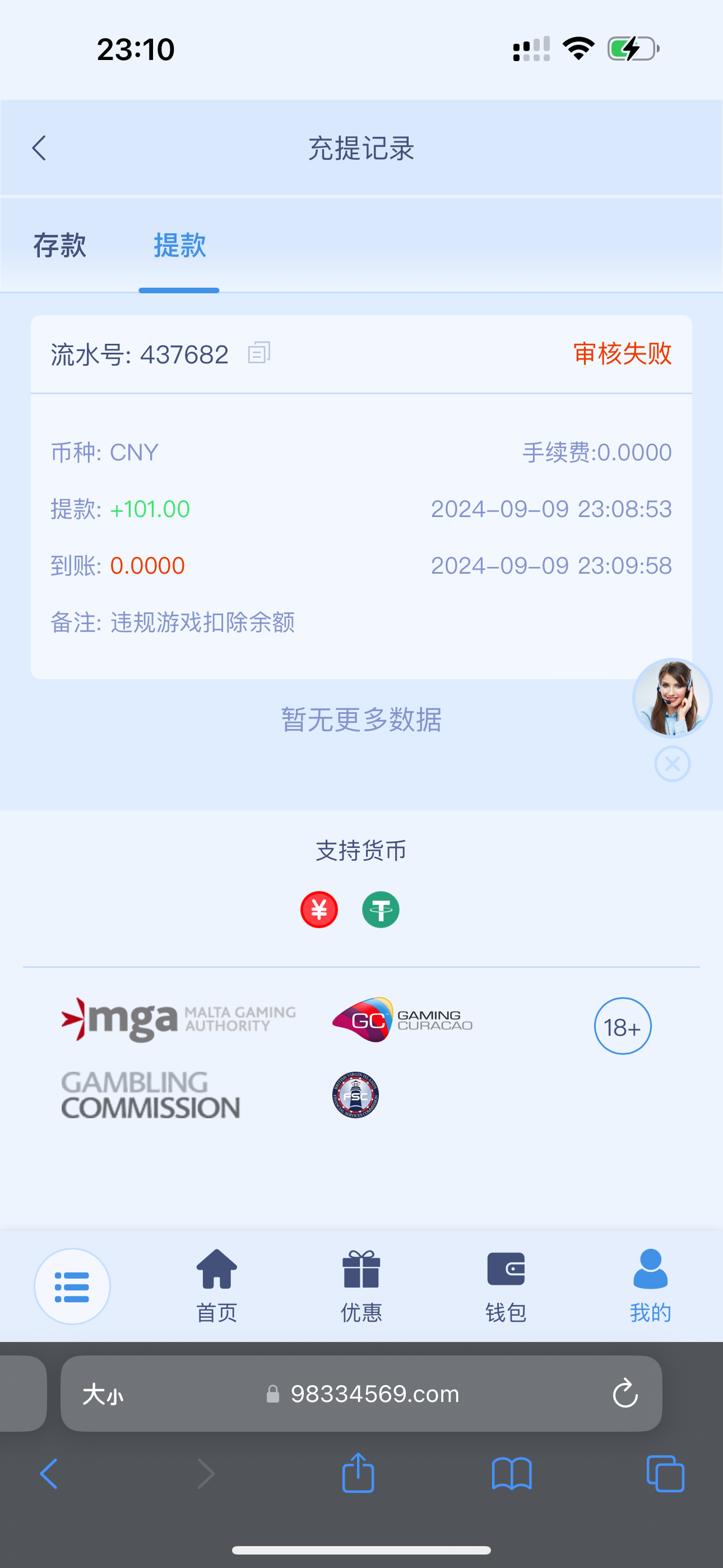
Task: Show all open Safari tabs
Action: tap(665, 1473)
